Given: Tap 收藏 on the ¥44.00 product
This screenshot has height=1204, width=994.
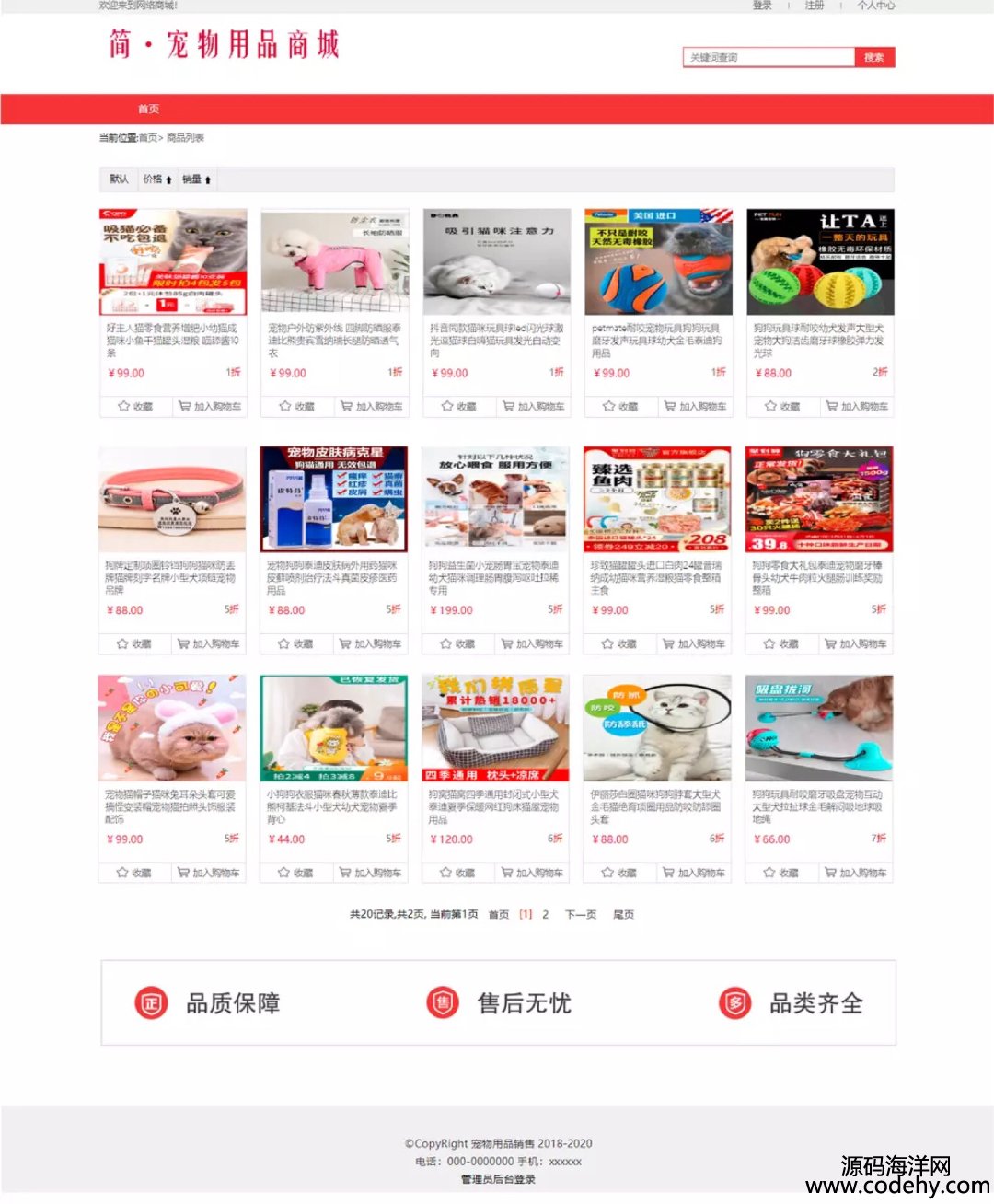Looking at the screenshot, I should point(296,872).
